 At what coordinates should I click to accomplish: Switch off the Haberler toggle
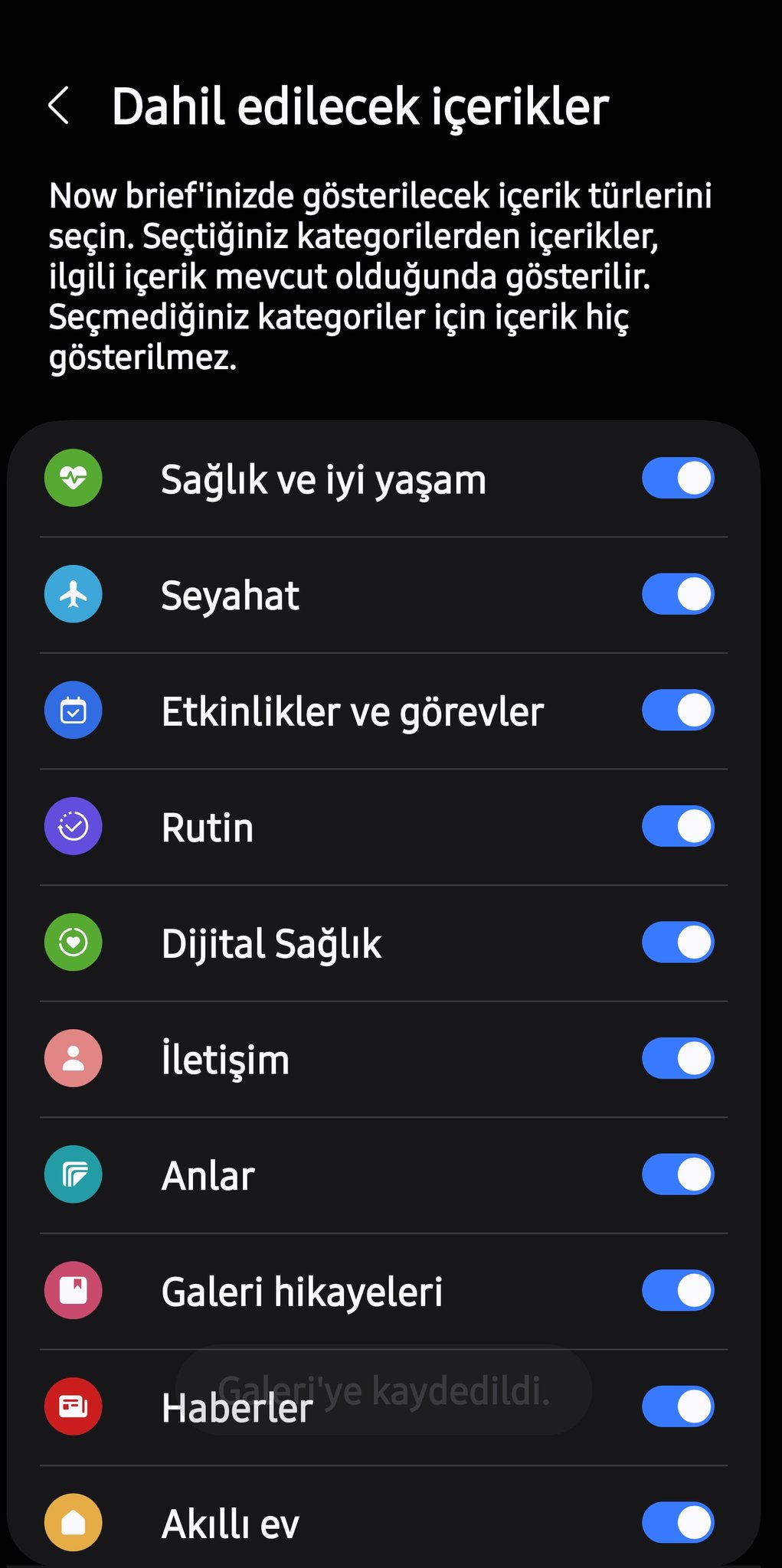pyautogui.click(x=678, y=1406)
